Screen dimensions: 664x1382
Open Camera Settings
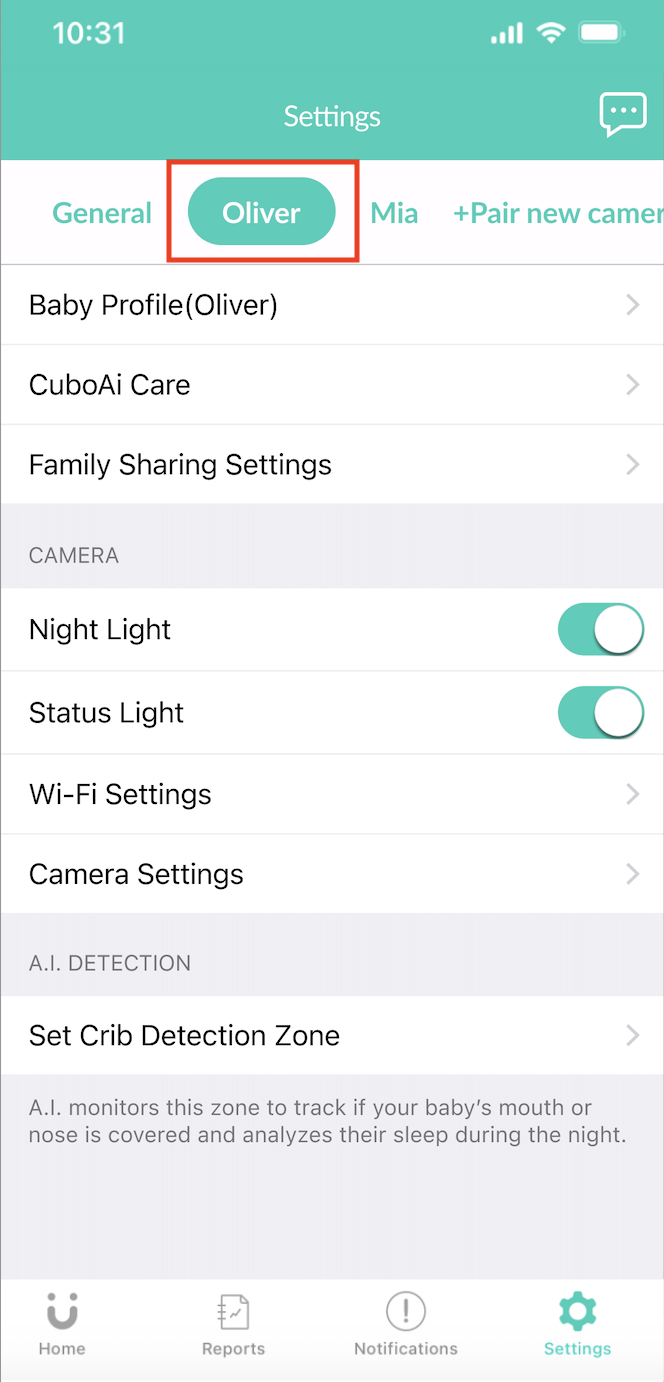[x=332, y=875]
